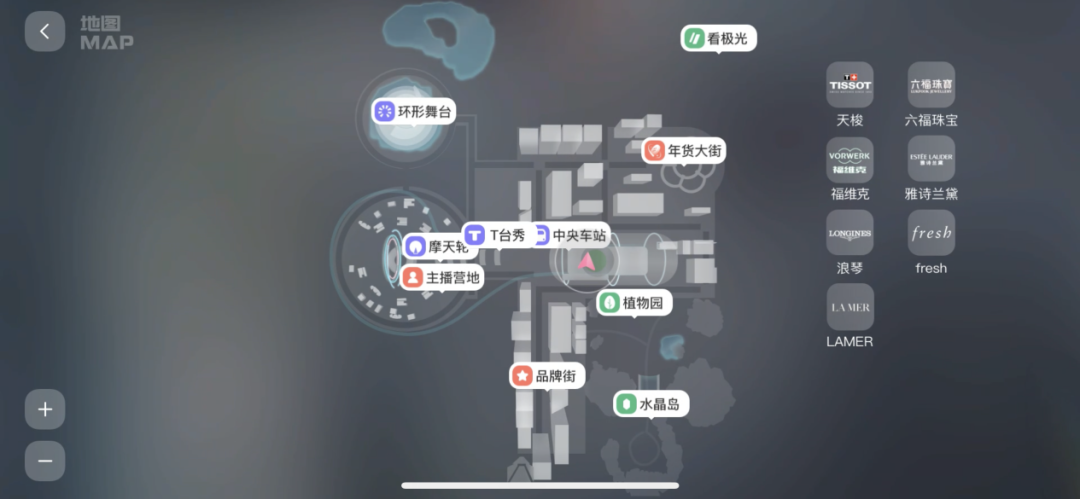
Task: Zoom in the map with plus button
Action: click(45, 410)
